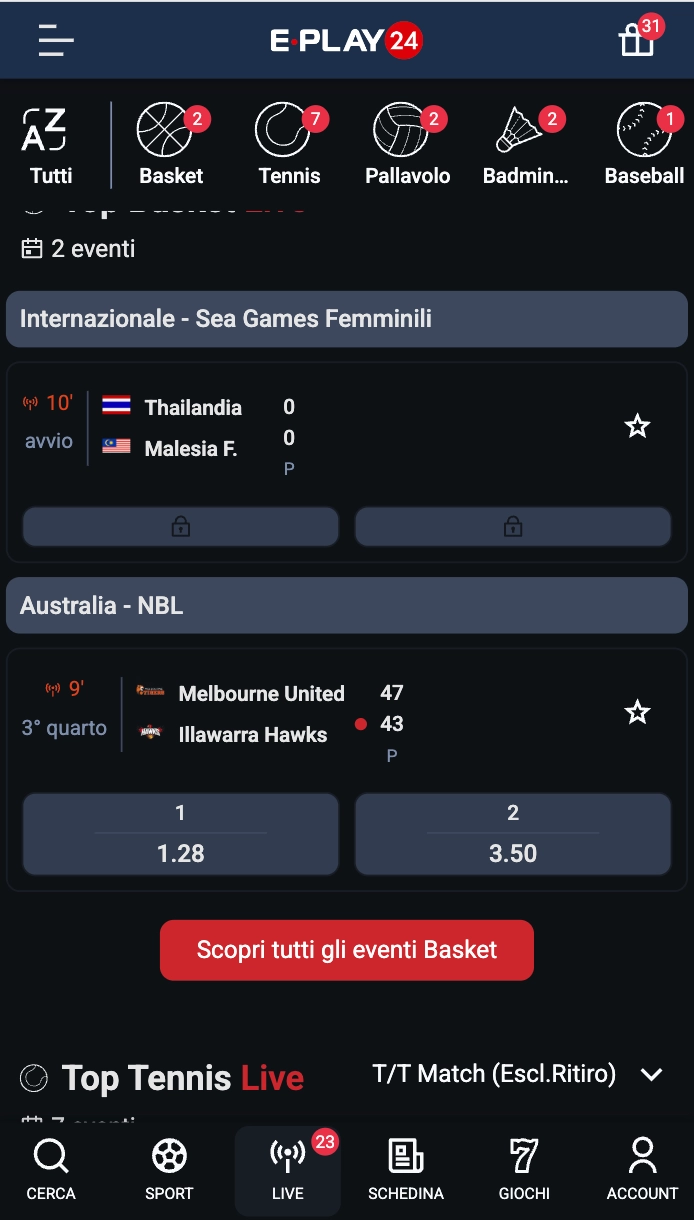
Task: Open the Account tab
Action: pos(642,1170)
